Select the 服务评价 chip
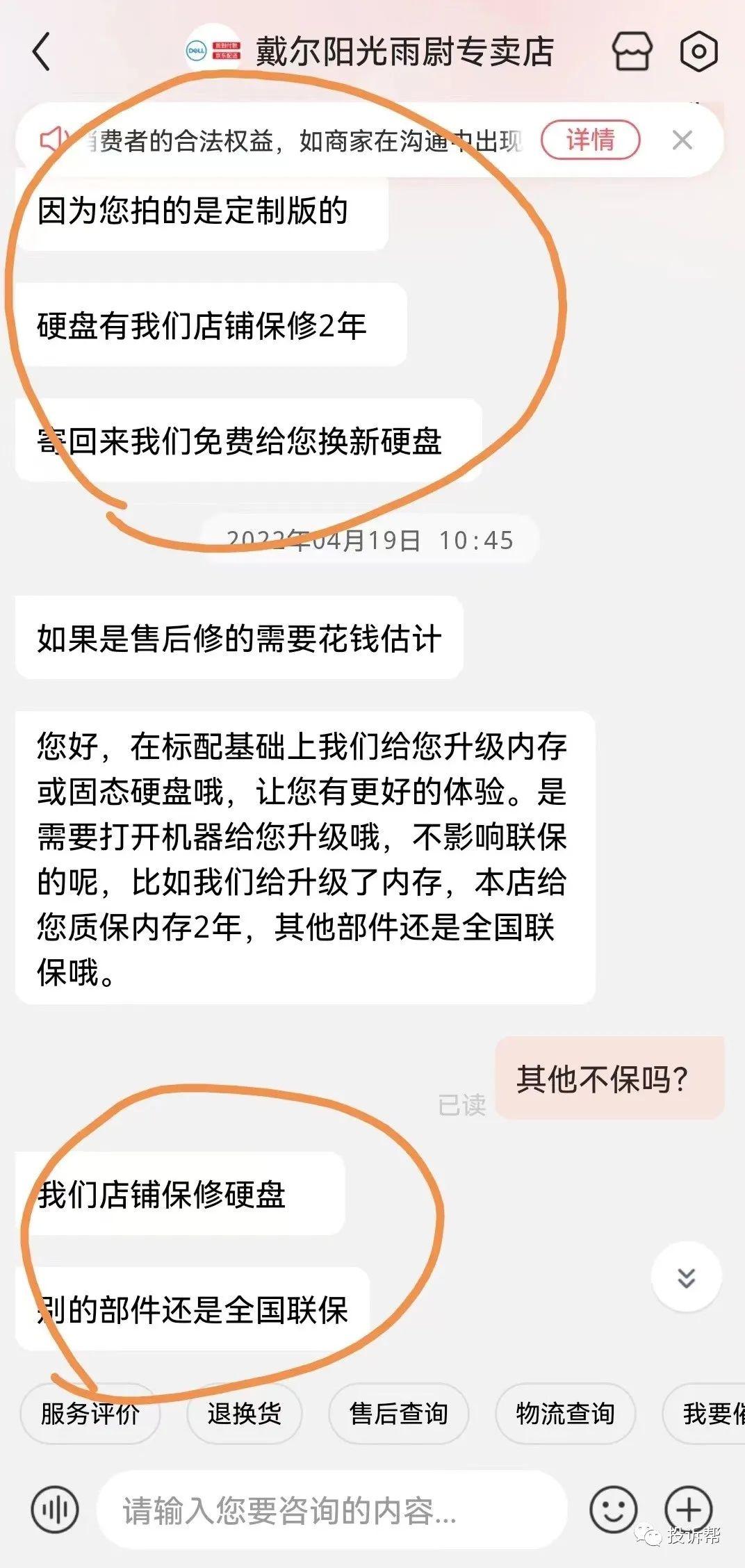This screenshot has height=1568, width=745. tap(90, 1414)
